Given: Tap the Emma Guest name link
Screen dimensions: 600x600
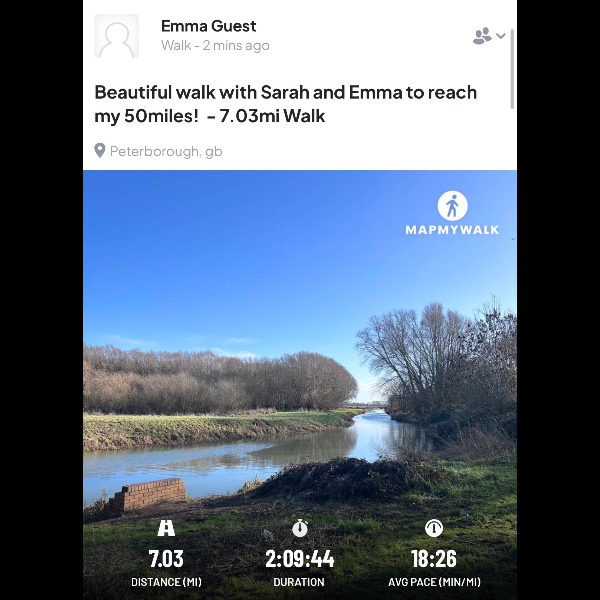Looking at the screenshot, I should coord(208,26).
